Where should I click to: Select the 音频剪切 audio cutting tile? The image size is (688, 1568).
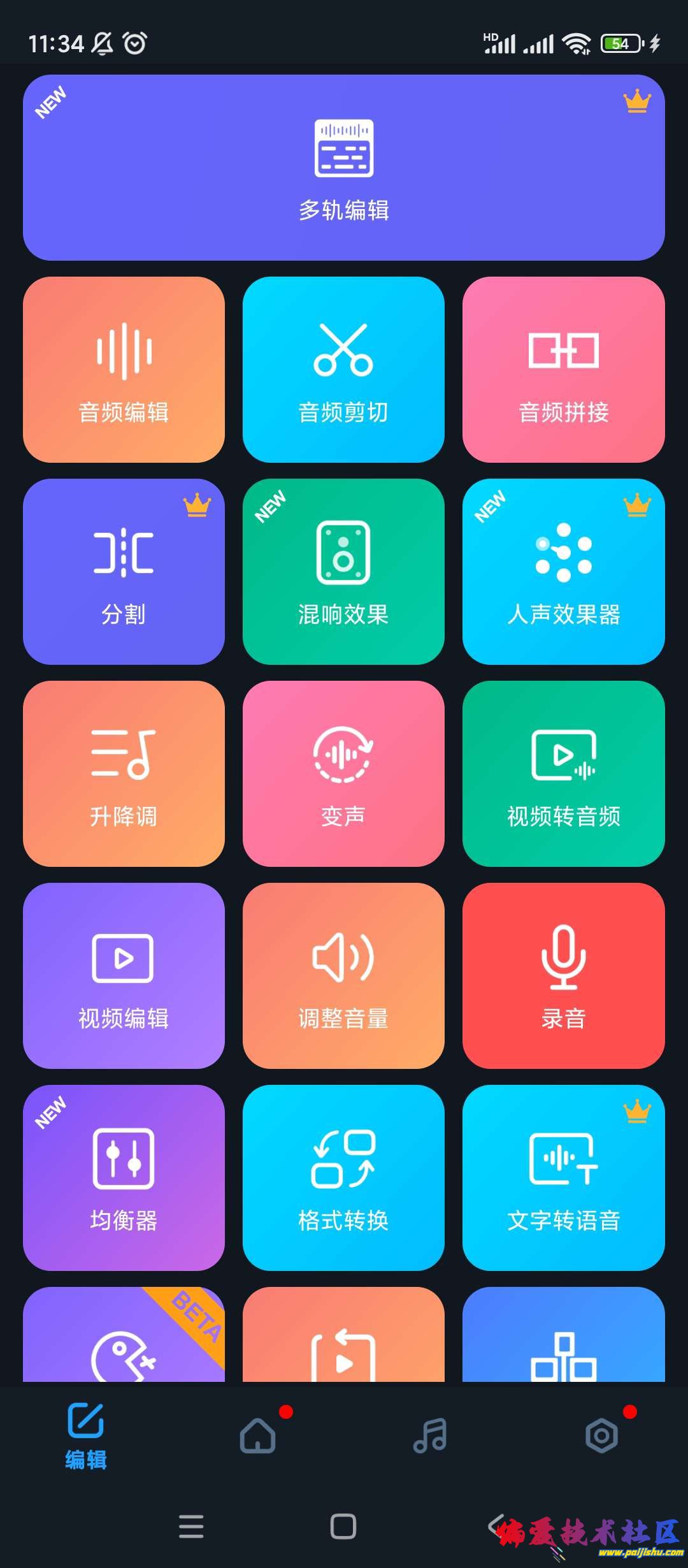click(x=343, y=369)
